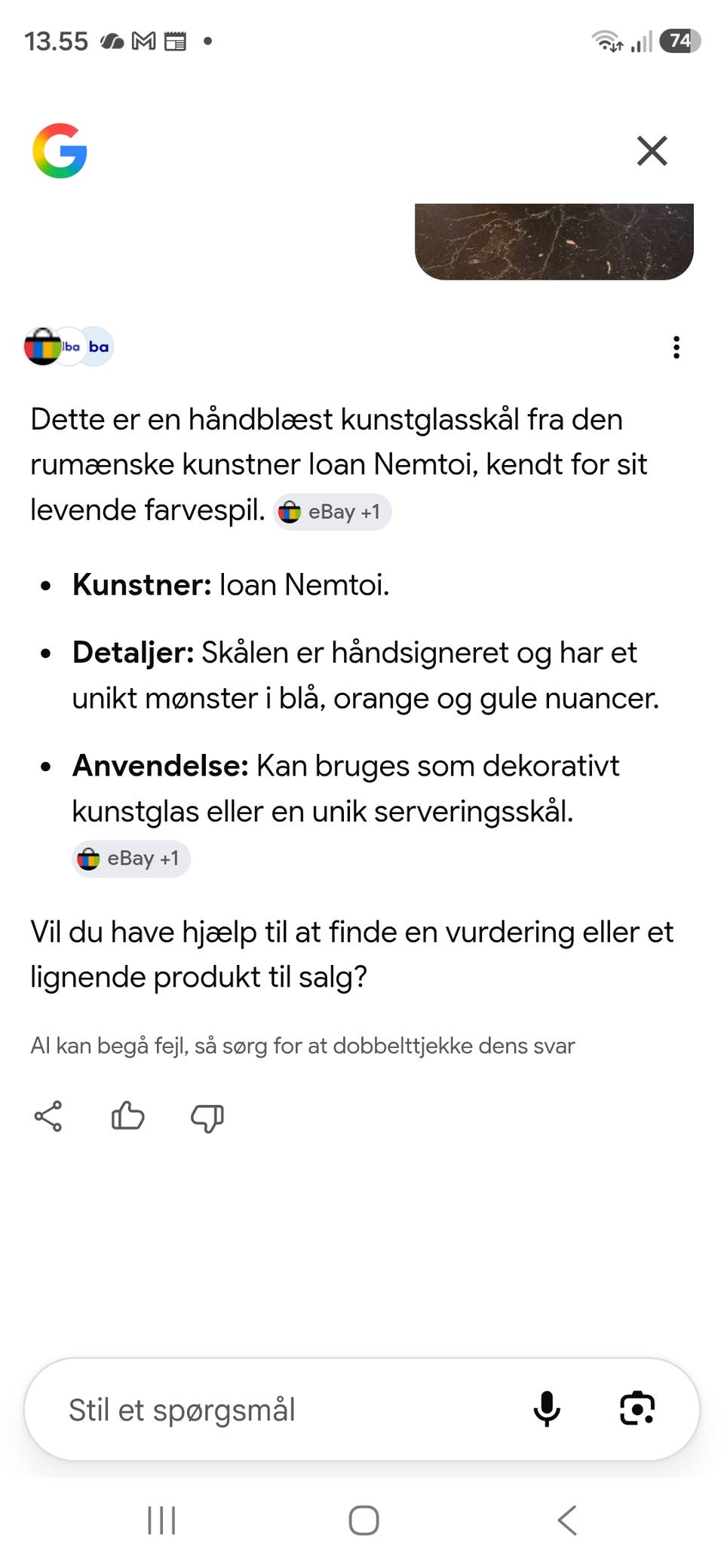This screenshot has height=1568, width=724.
Task: Focus the 'Stil et spørgsmål' input field
Action: pos(287,1410)
